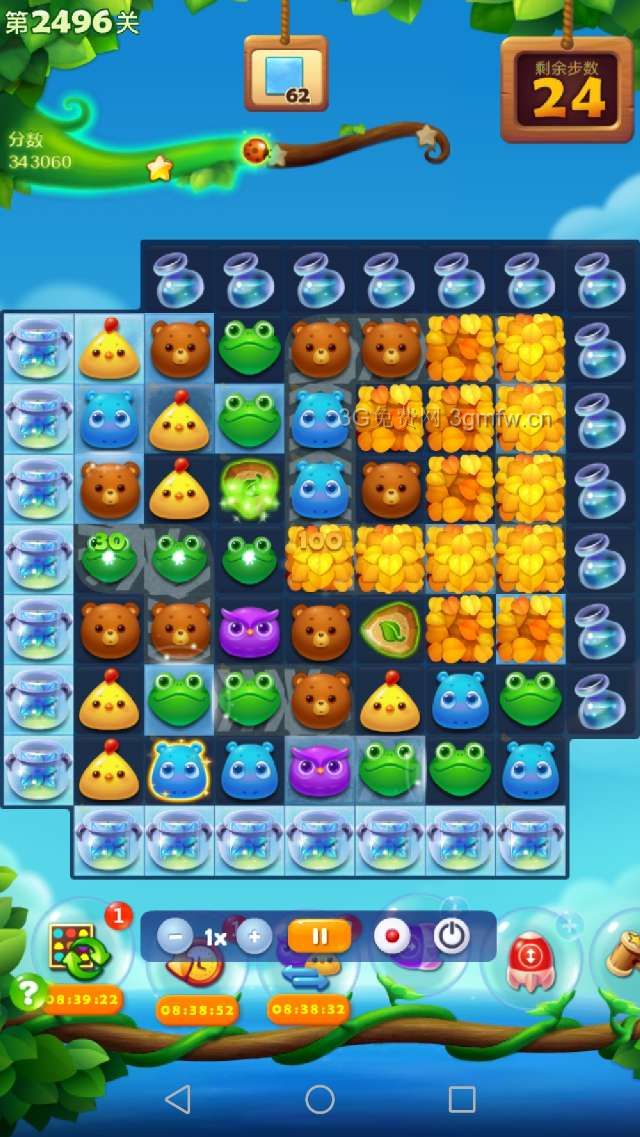
Task: Decrease speed with the minus button
Action: (175, 937)
